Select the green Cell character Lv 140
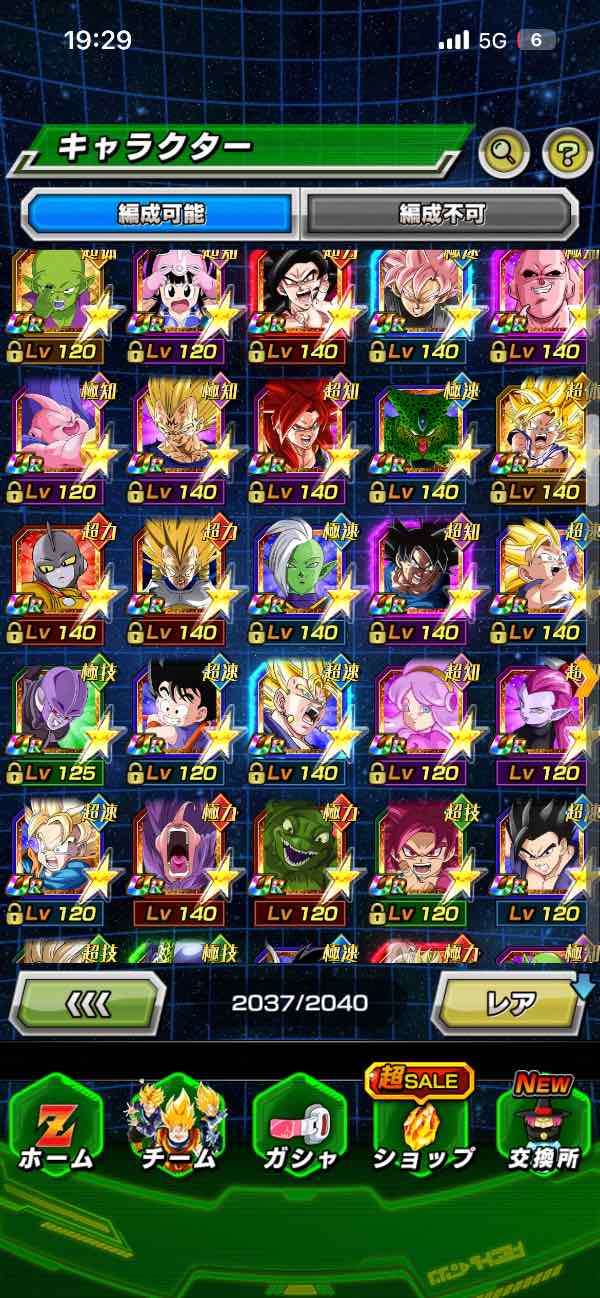Viewport: 600px width, 1298px height. 424,440
